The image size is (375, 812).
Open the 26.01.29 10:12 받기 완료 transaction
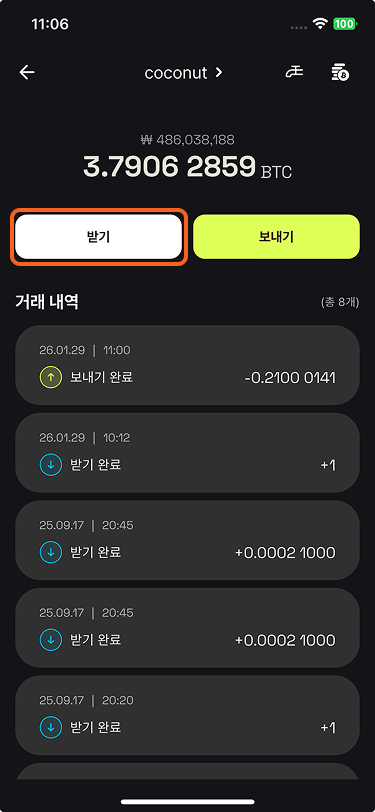click(x=188, y=453)
